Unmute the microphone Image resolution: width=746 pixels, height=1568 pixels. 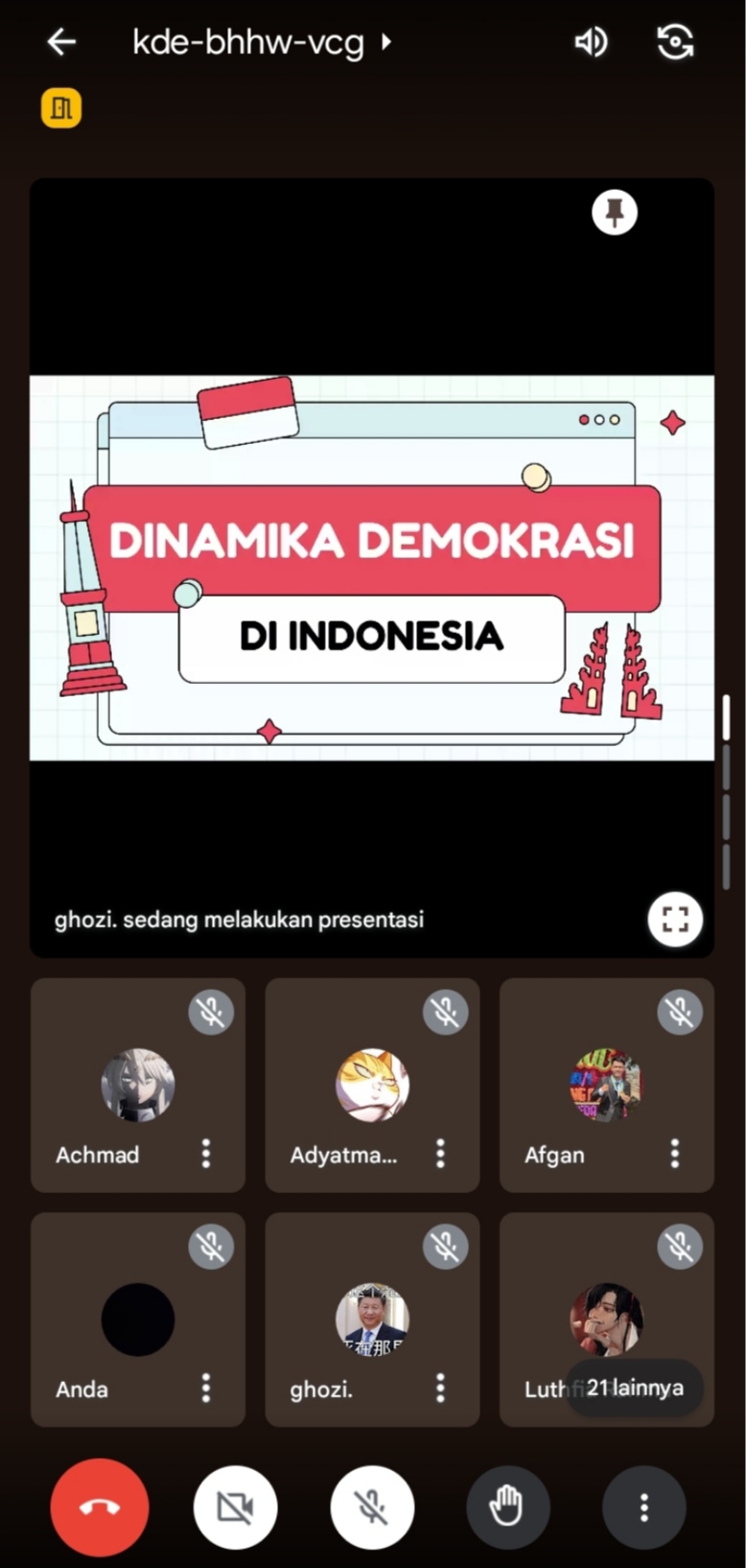click(x=372, y=1508)
